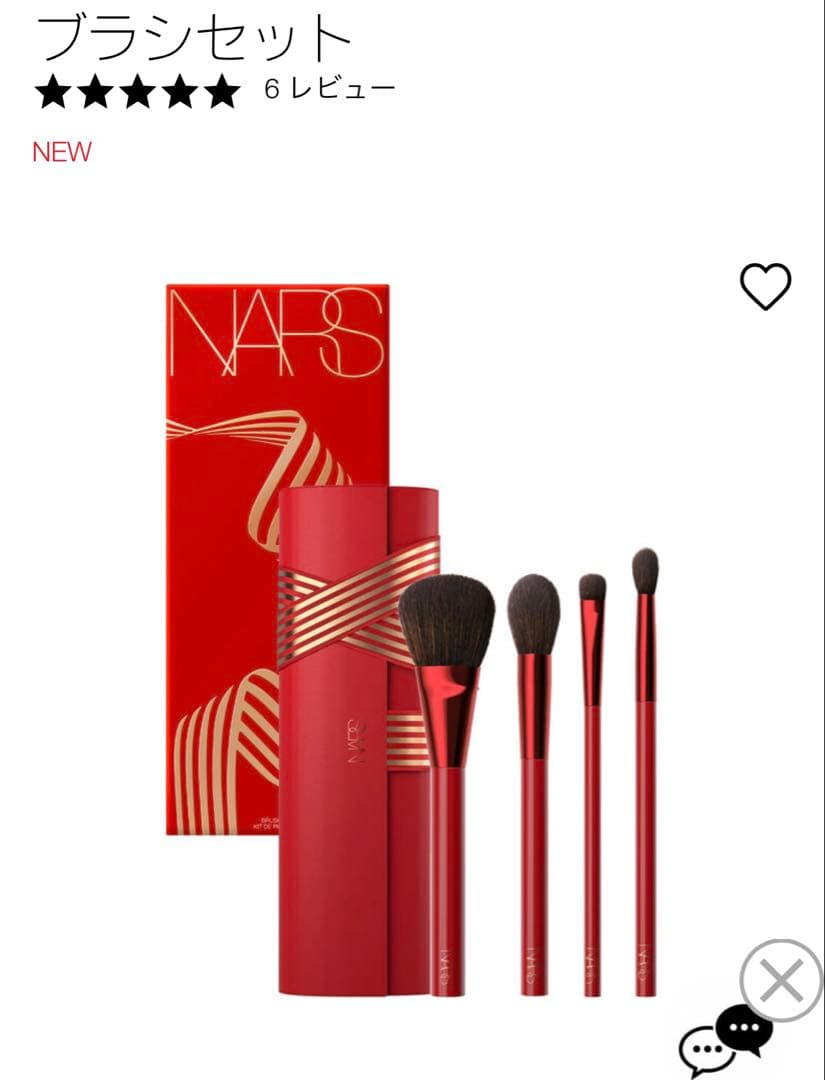Open the 6 reviews link
Screen dimensions: 825x1080
pyautogui.click(x=329, y=90)
